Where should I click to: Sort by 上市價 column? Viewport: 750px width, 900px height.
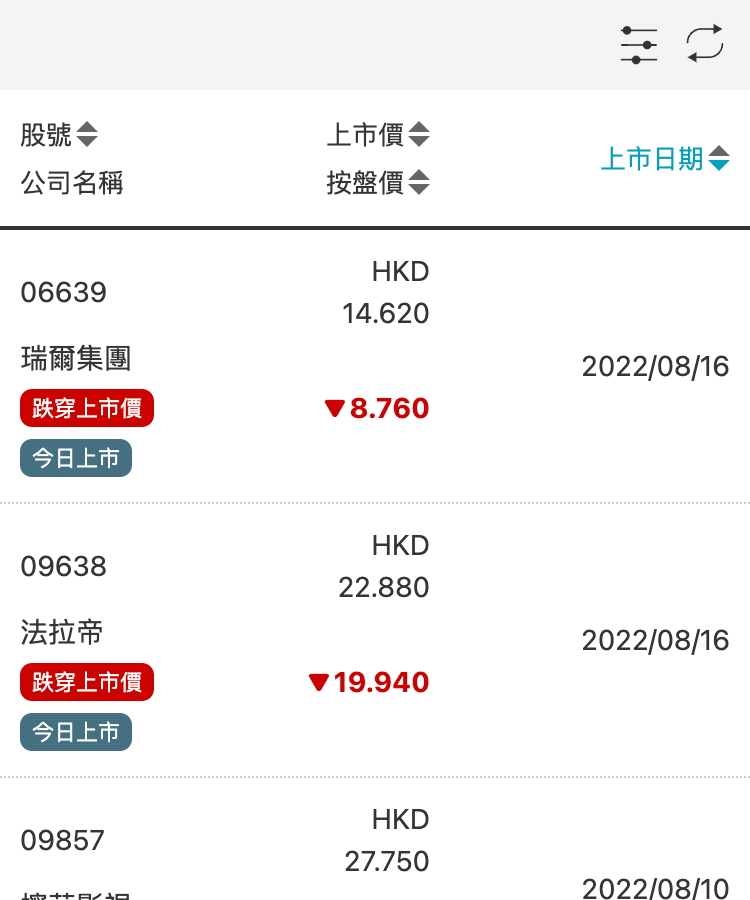coord(378,135)
